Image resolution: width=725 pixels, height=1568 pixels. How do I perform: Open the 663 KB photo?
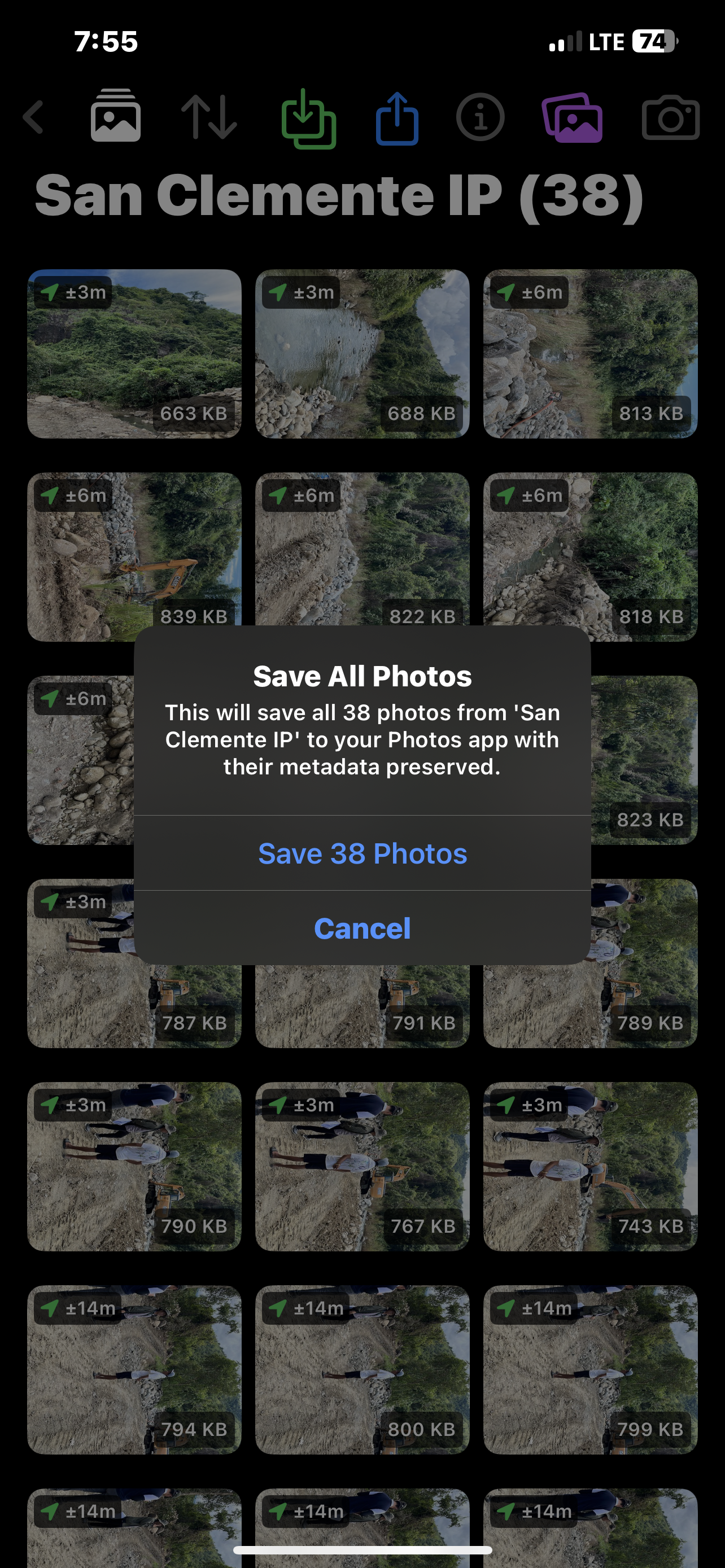coord(134,354)
